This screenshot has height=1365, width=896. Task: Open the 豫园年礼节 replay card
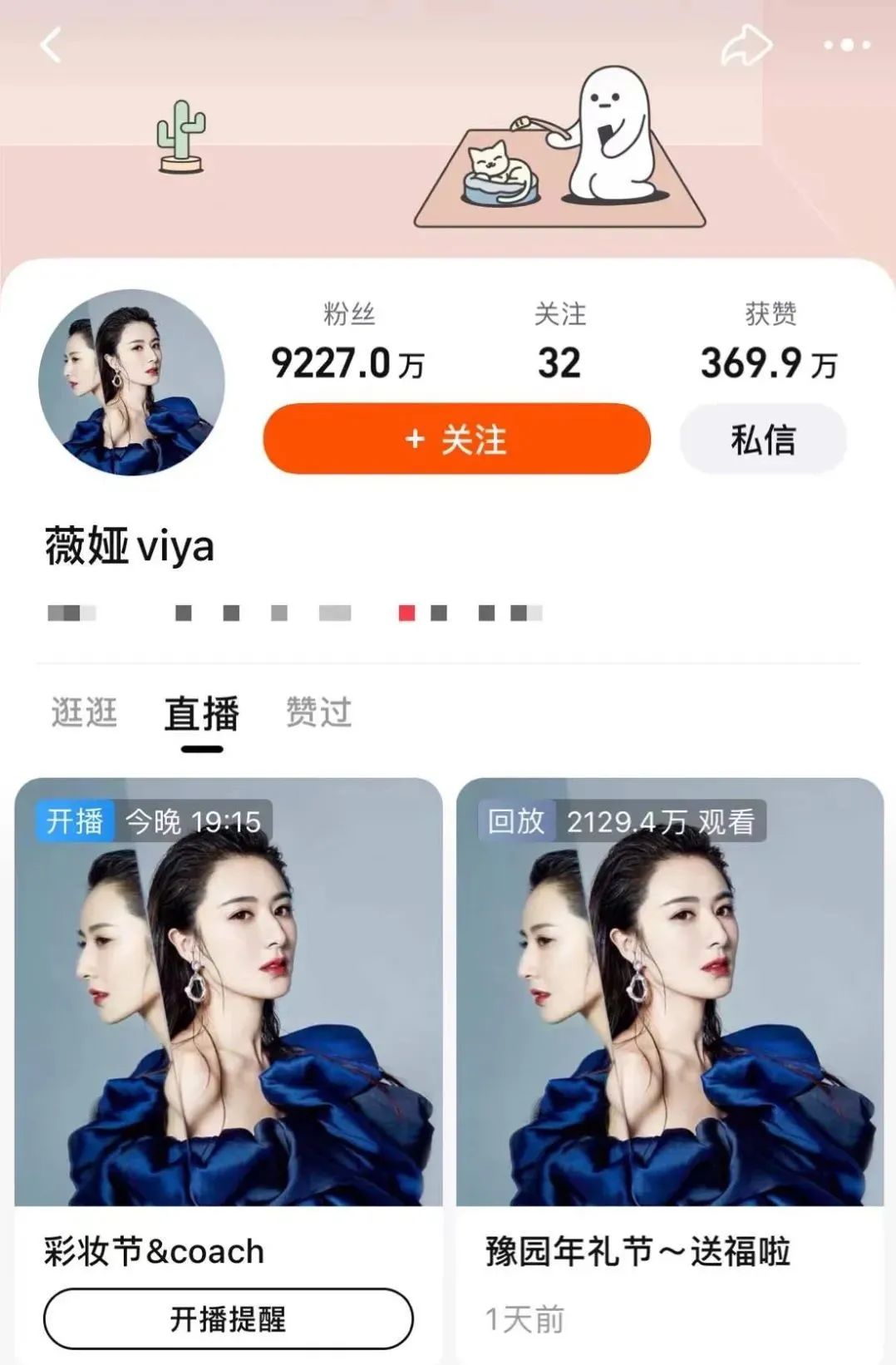tap(670, 998)
